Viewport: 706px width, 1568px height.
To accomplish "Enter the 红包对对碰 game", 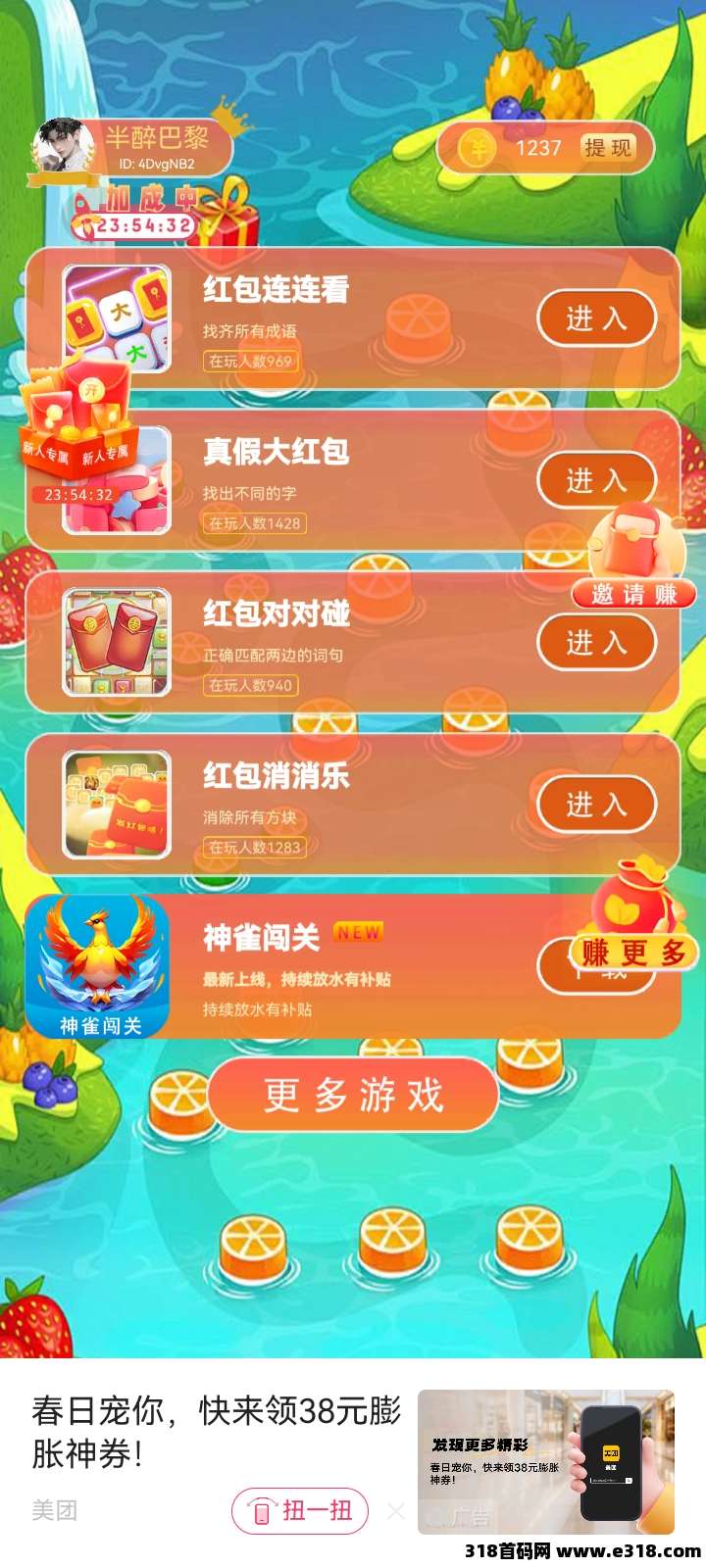I will (596, 643).
